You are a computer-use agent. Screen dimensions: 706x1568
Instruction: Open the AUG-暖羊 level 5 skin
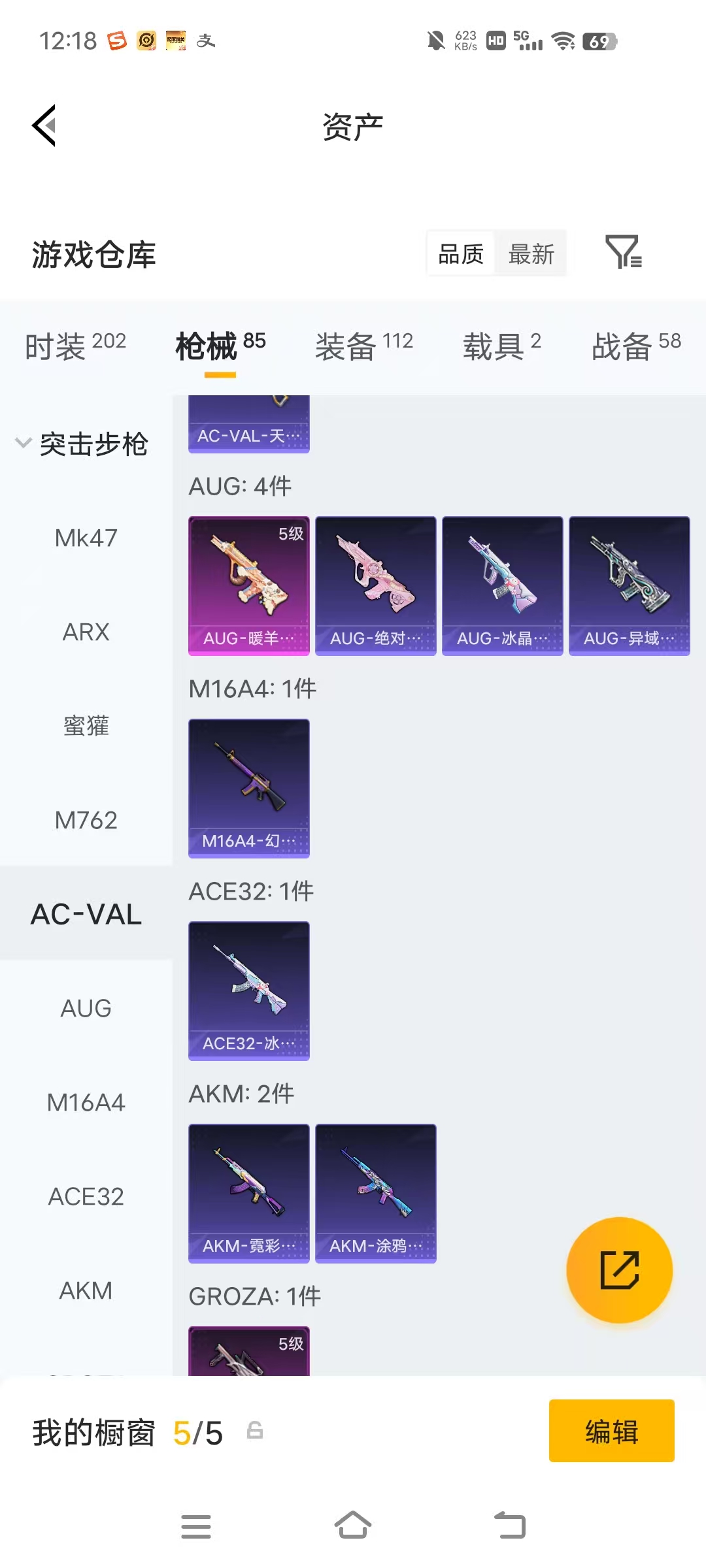(x=249, y=585)
